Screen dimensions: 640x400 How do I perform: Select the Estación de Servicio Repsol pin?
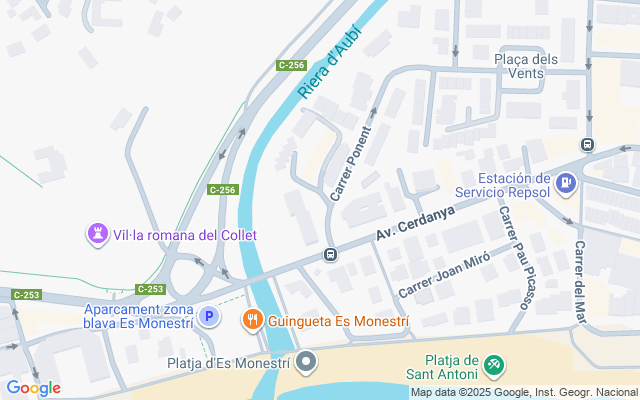[566, 182]
